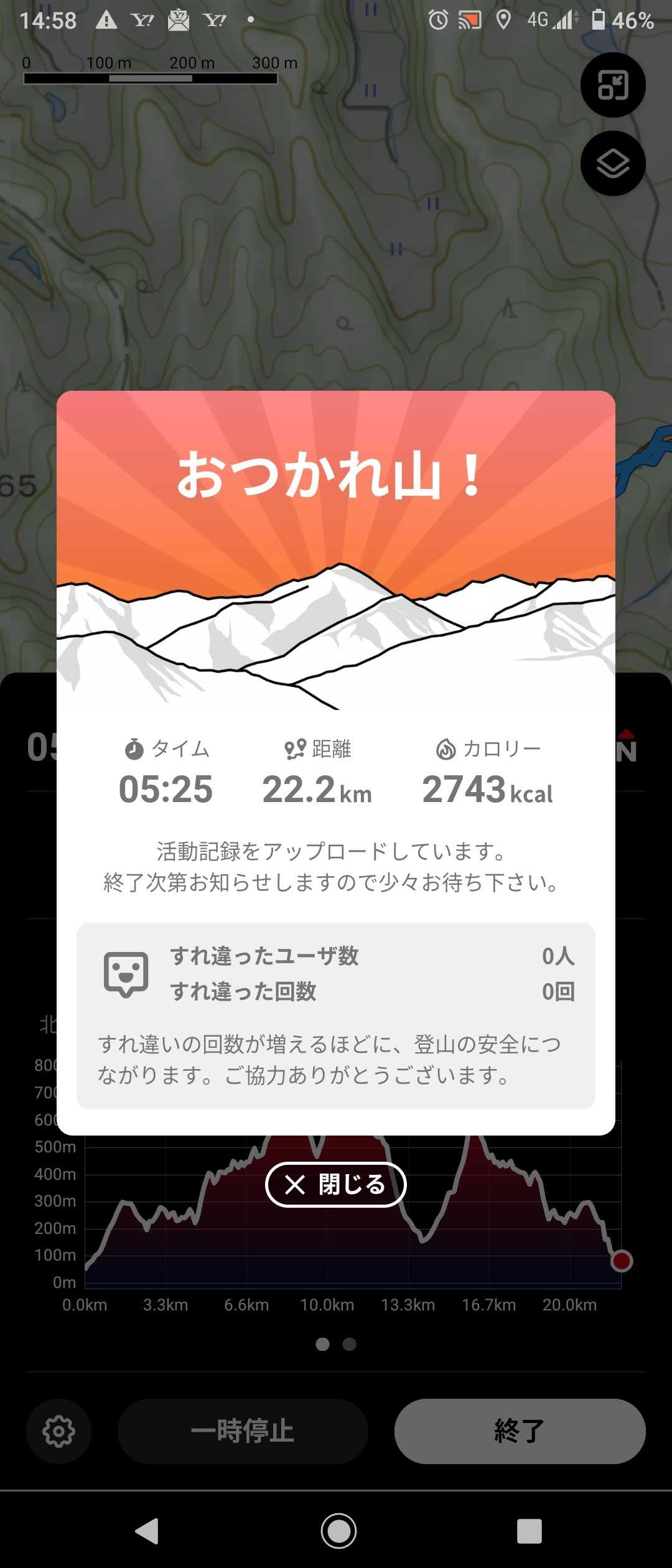The height and width of the screenshot is (1568, 672).
Task: Go to the system home screen
Action: 338,1531
